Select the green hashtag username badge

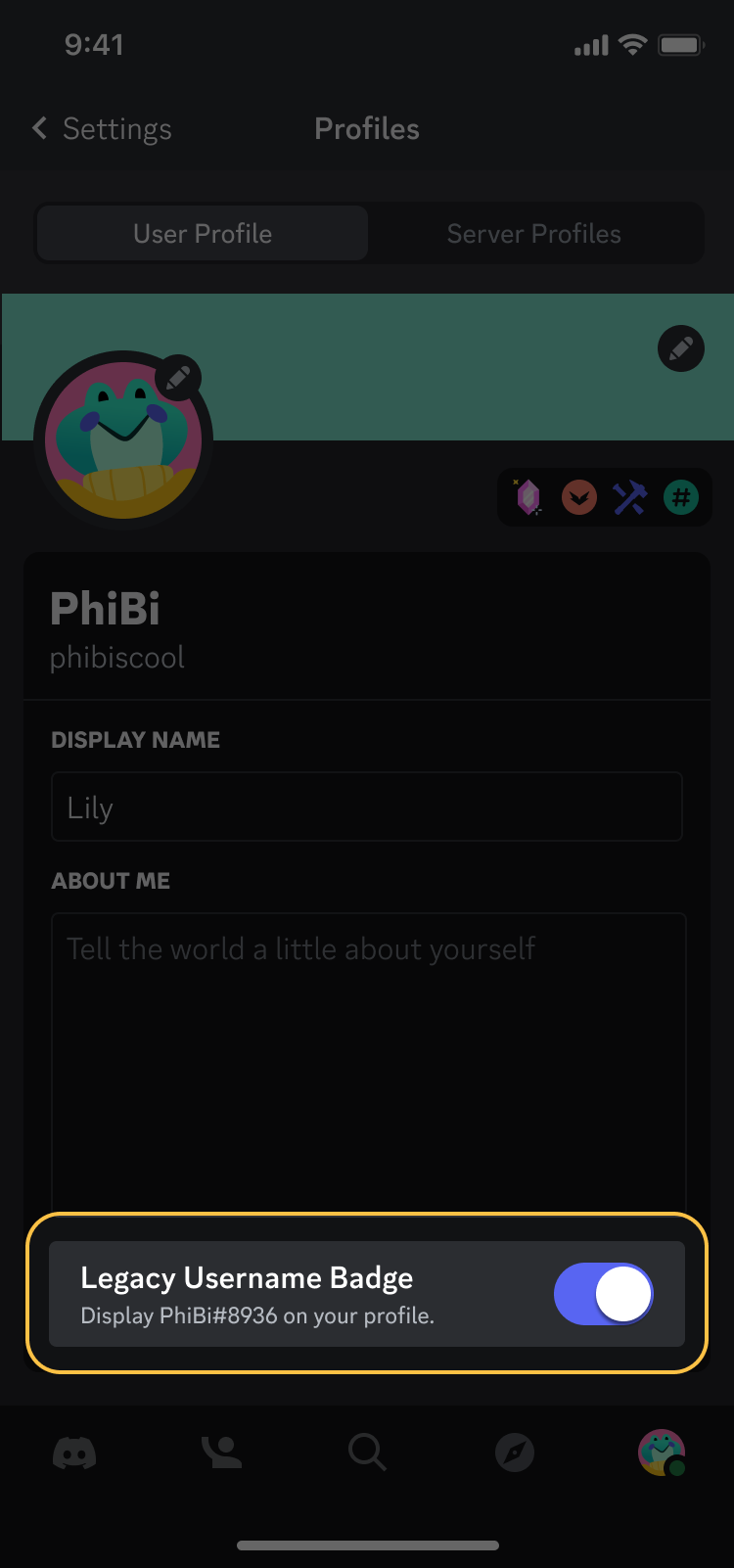tap(680, 497)
